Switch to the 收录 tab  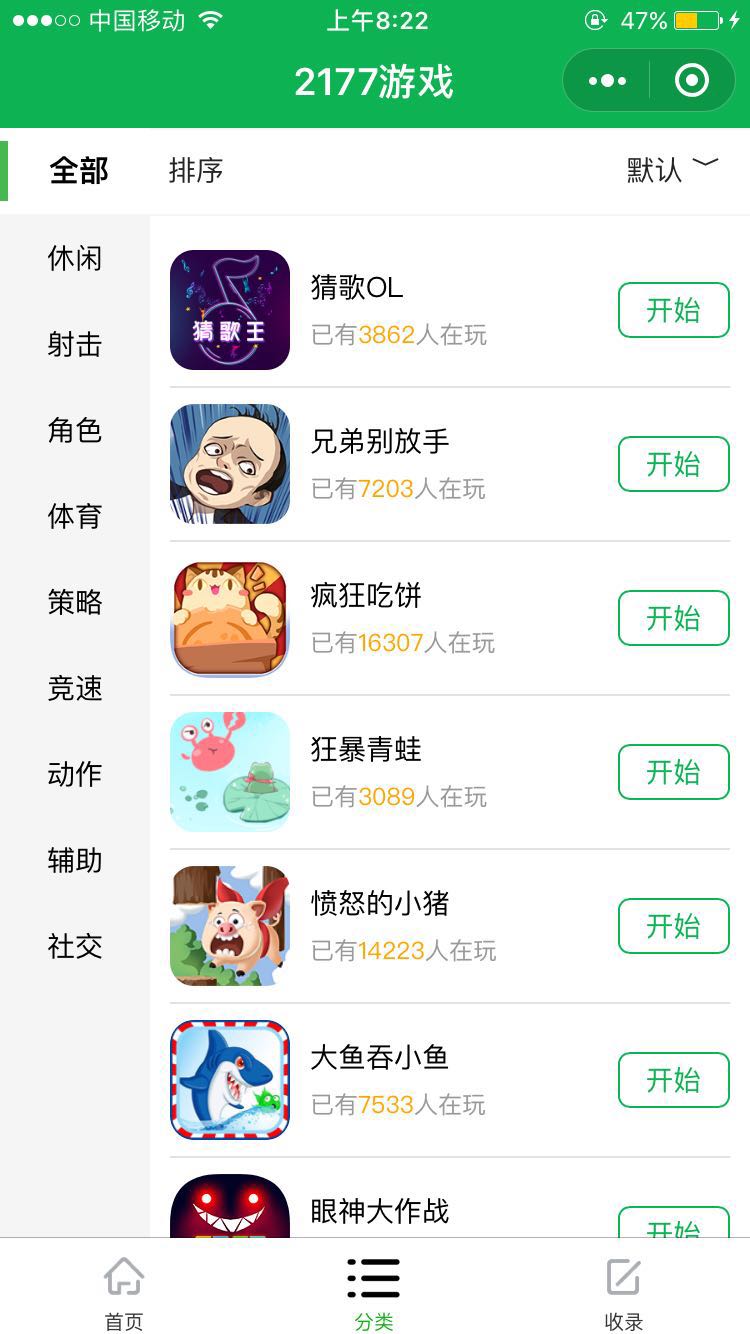[623, 1293]
